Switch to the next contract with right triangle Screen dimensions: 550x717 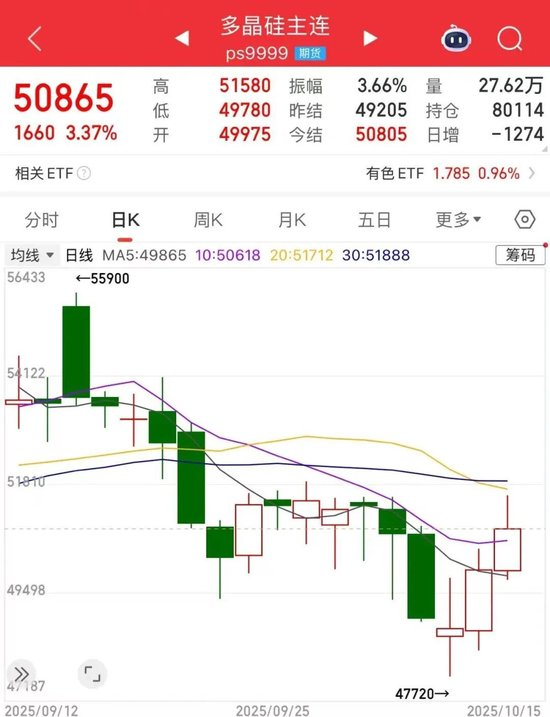coord(370,38)
